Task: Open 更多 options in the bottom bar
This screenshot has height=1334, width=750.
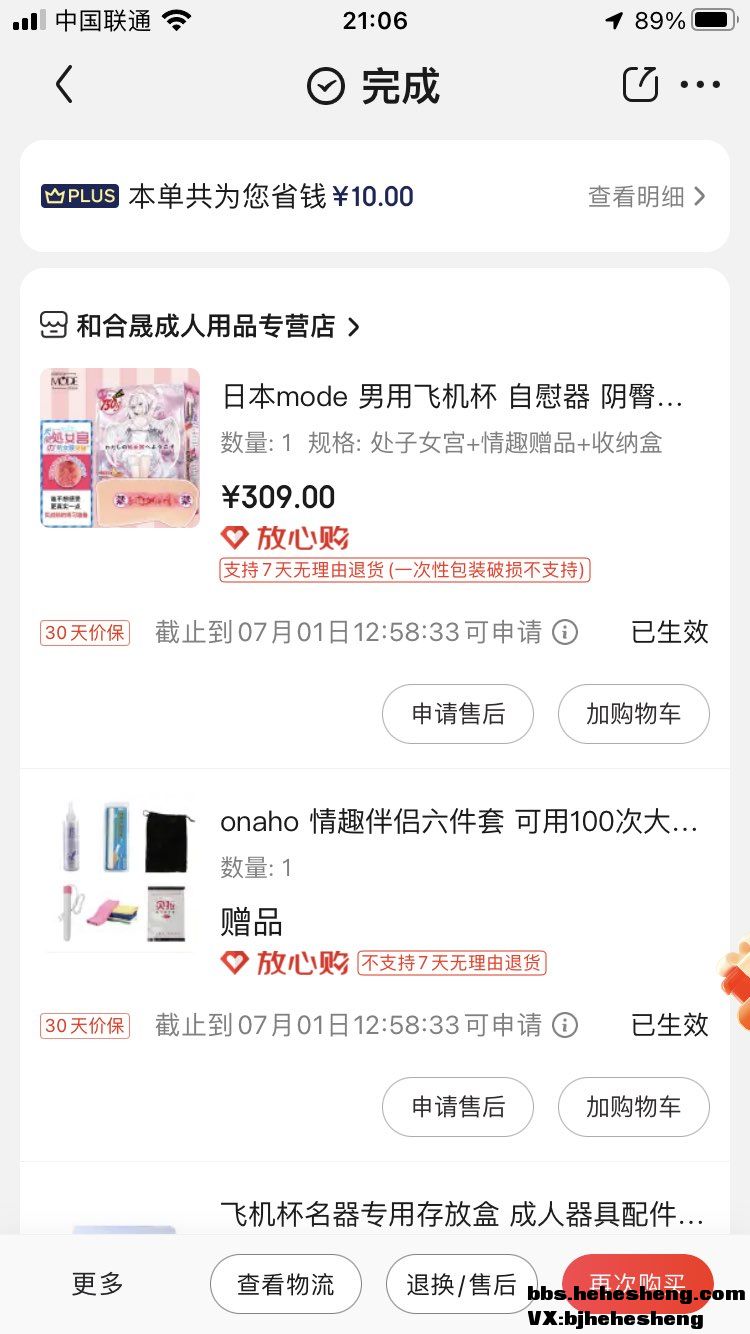Action: pyautogui.click(x=97, y=1284)
